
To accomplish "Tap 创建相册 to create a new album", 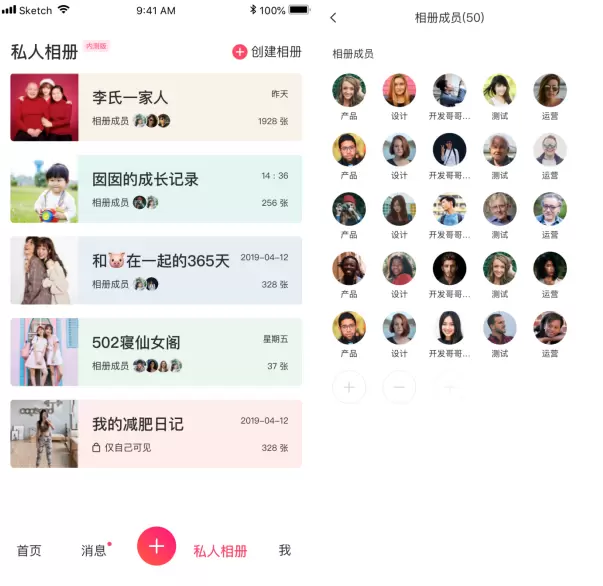I will (x=267, y=52).
